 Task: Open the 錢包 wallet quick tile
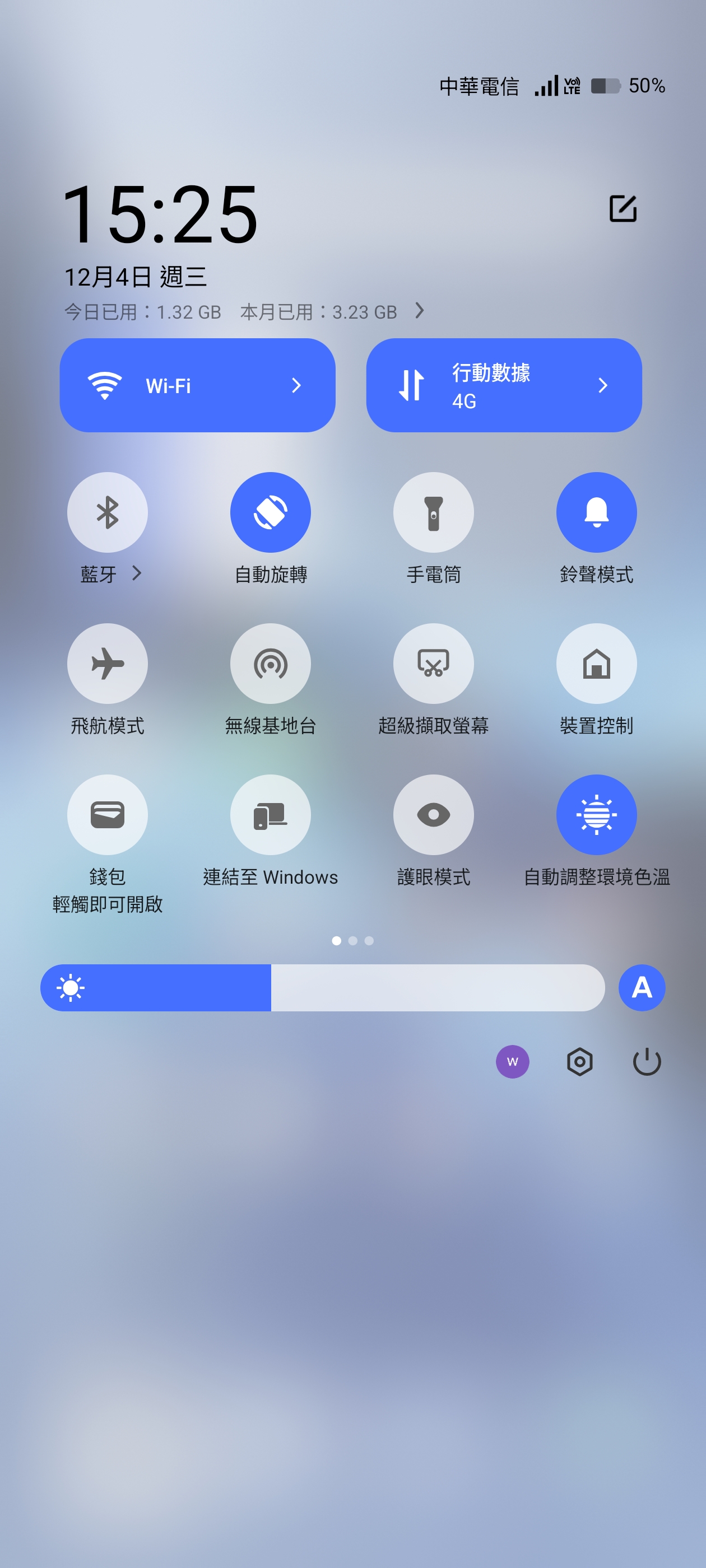[107, 814]
